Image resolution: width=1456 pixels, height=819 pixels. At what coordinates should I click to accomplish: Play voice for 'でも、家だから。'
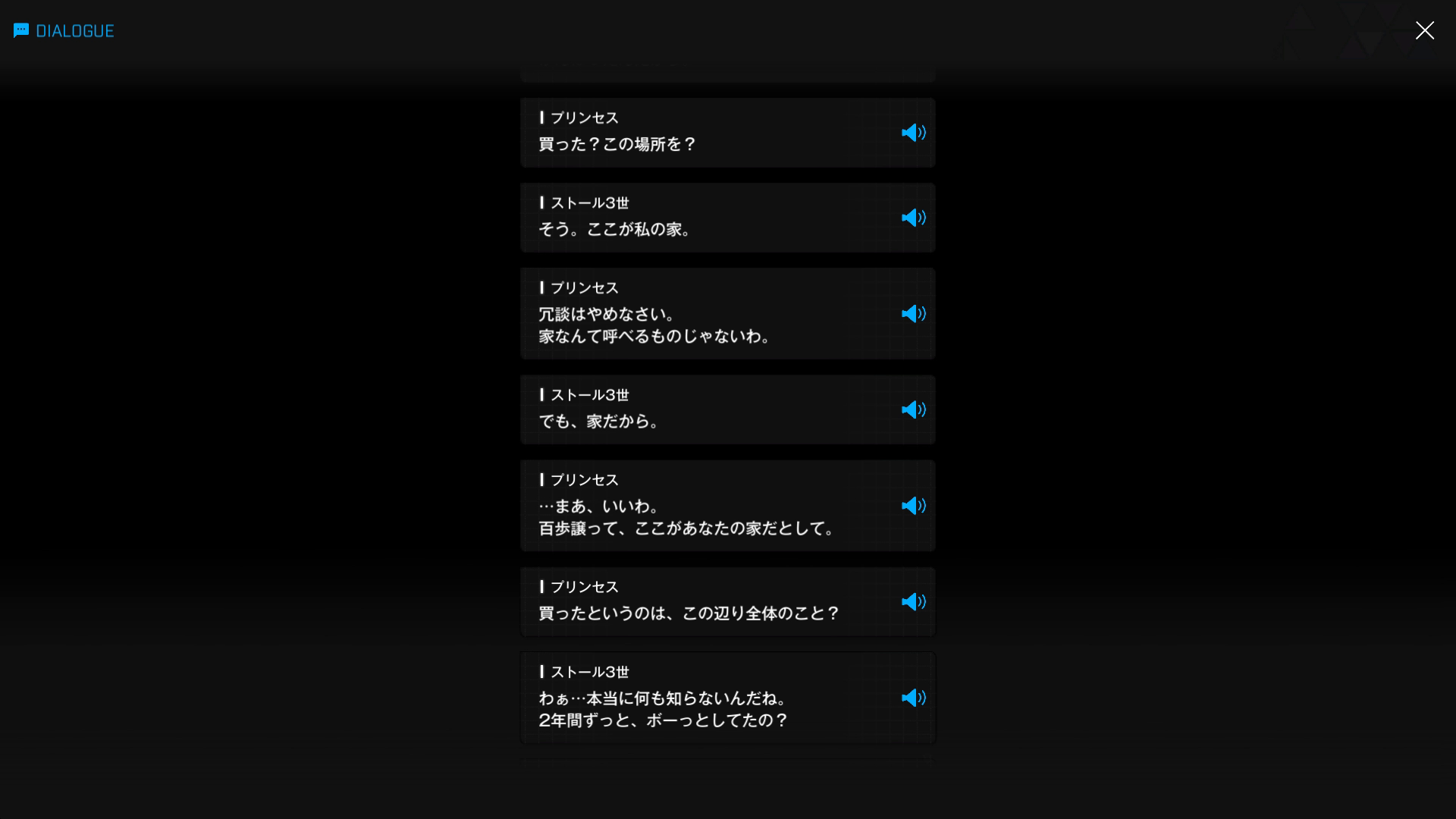[913, 409]
